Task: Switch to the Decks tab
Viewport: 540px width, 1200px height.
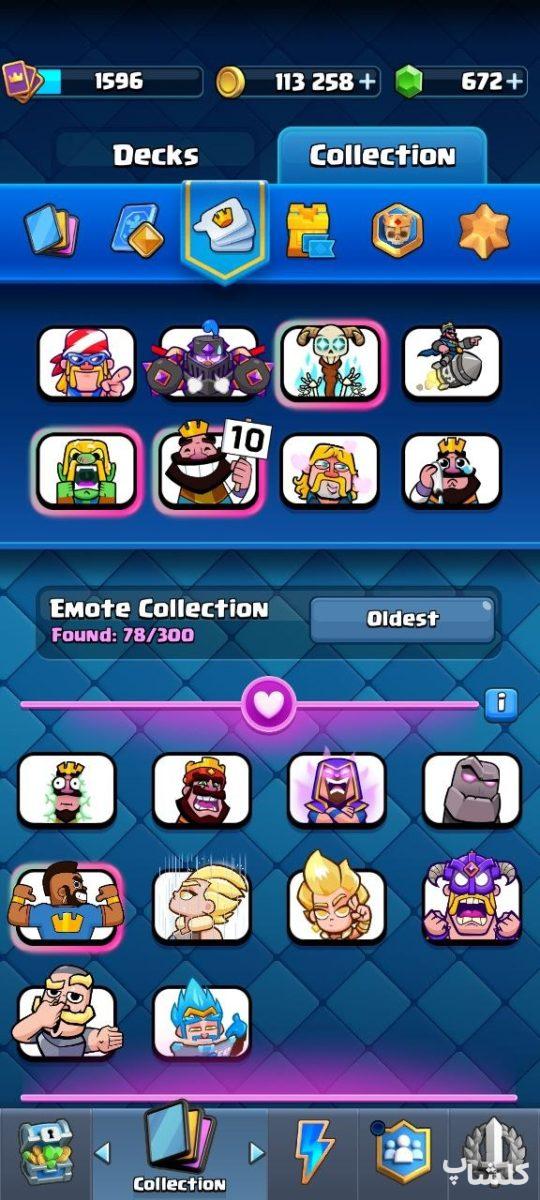Action: click(x=155, y=156)
